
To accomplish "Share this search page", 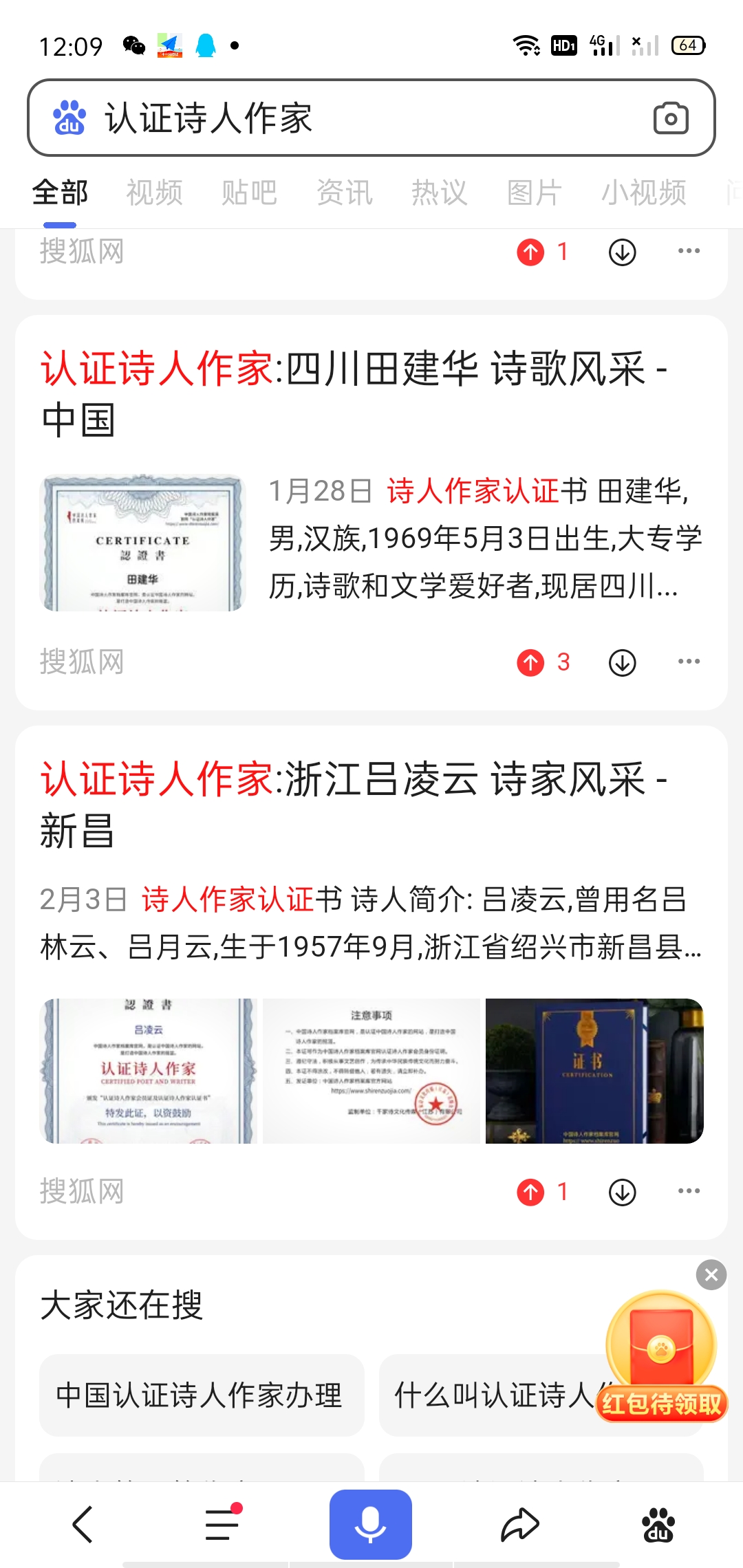I will (x=519, y=1525).
